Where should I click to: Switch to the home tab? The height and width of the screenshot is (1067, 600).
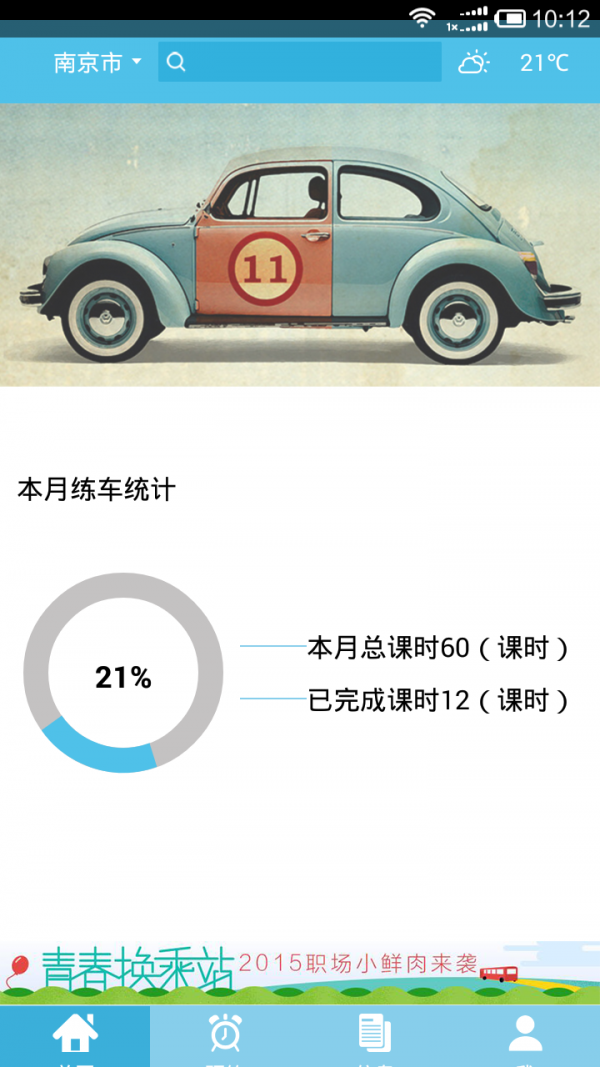[x=75, y=1036]
